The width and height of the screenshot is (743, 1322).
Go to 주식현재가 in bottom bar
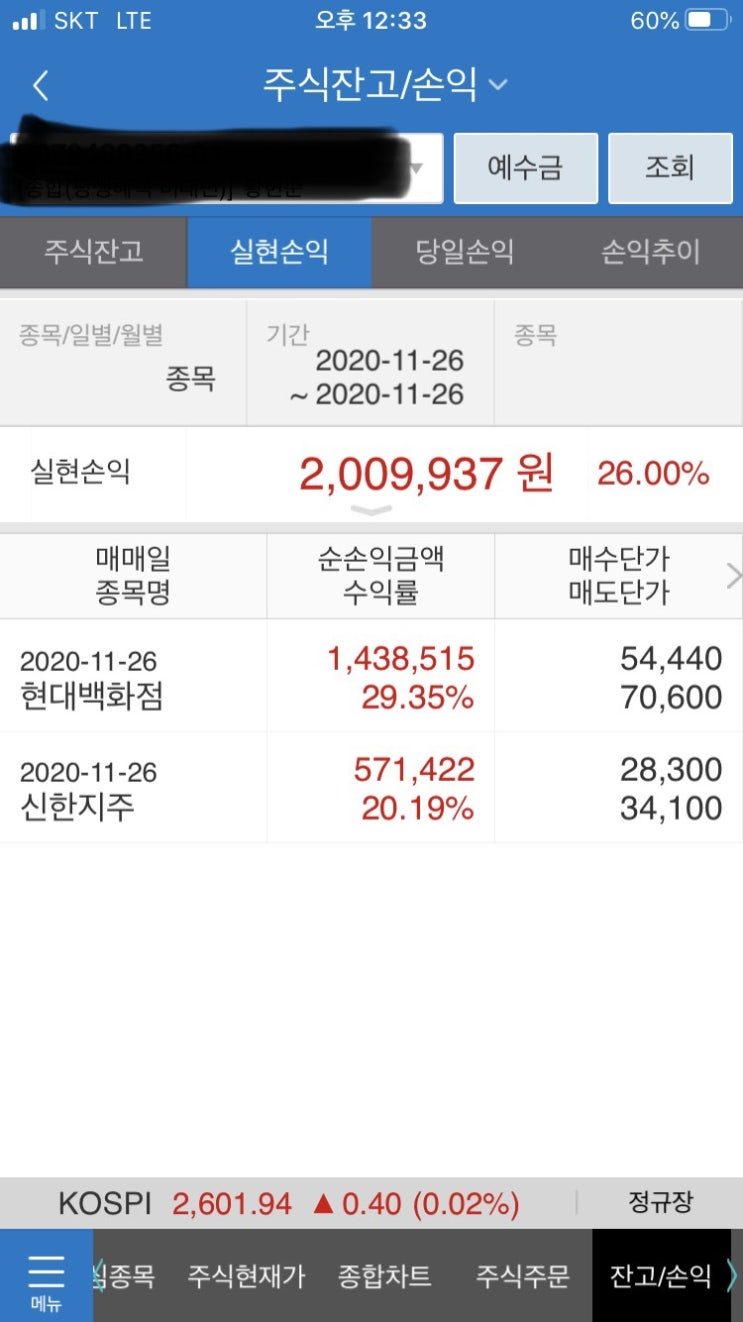coord(246,1276)
